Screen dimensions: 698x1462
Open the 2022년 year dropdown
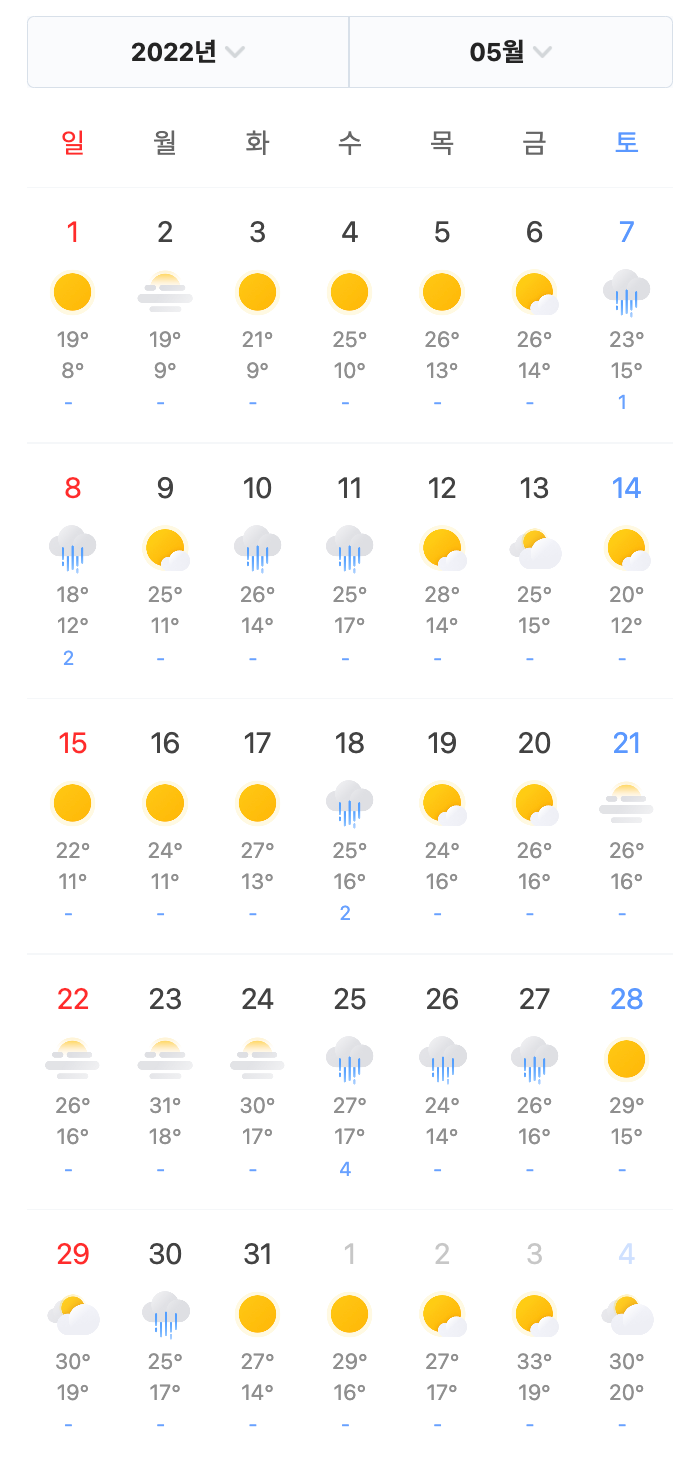188,52
